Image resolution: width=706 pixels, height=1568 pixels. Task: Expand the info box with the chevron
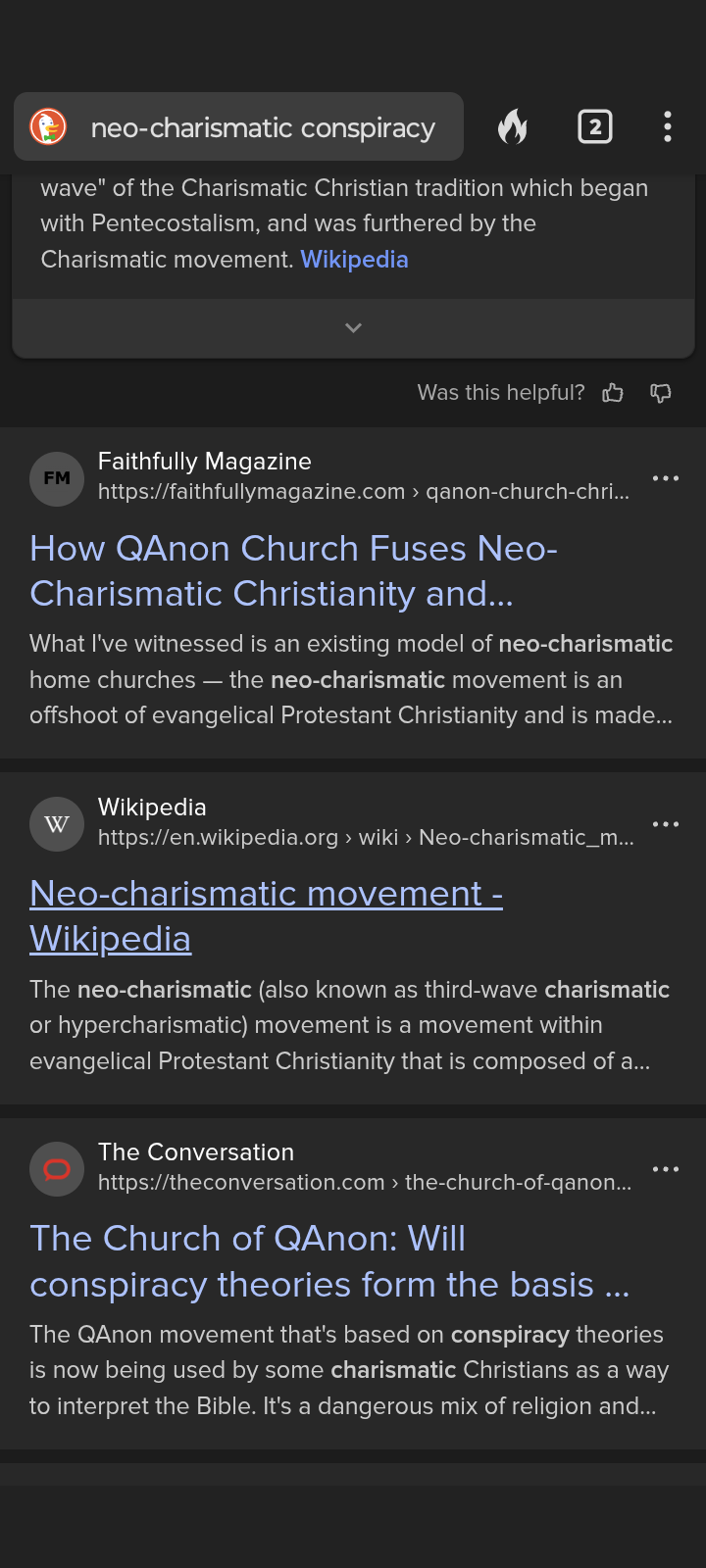coord(353,328)
